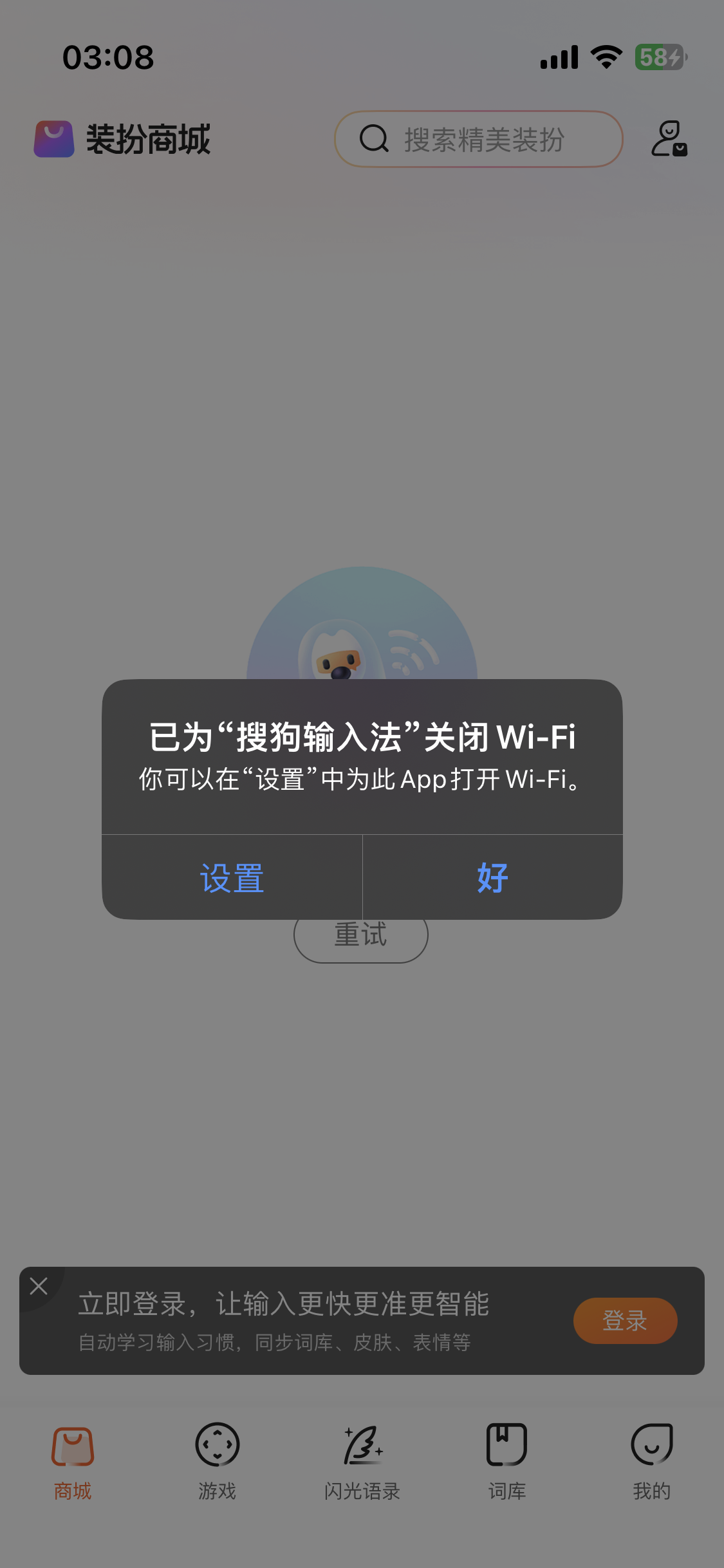This screenshot has height=1568, width=724.
Task: Close the login prompt banner
Action: [x=39, y=1286]
